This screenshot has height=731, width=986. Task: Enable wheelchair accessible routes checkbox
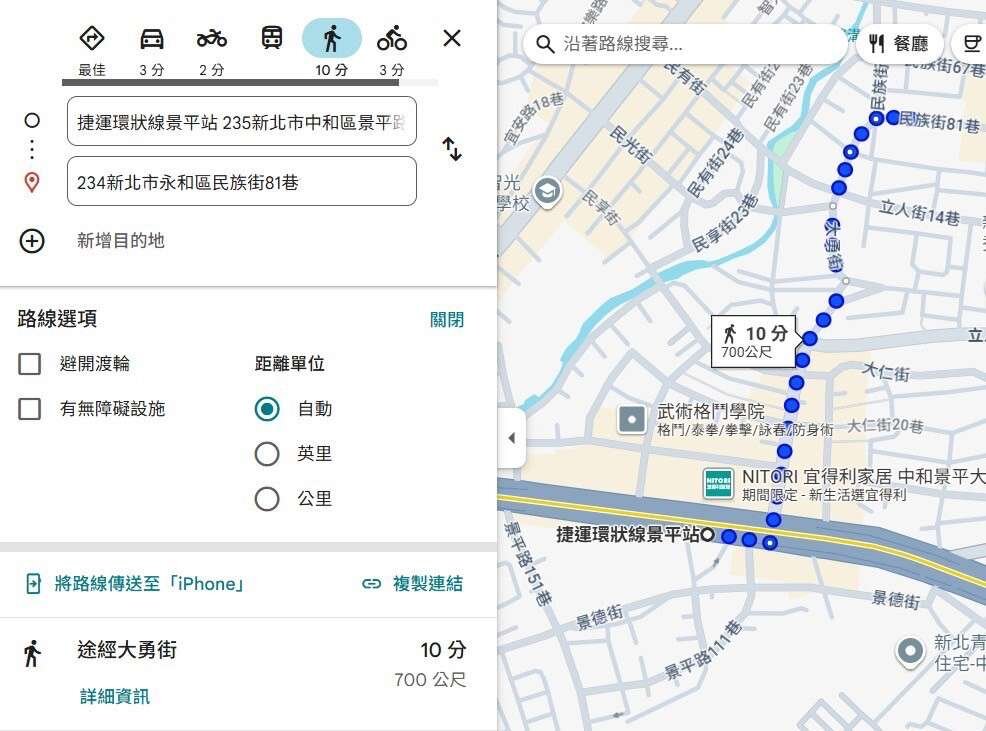(30, 409)
